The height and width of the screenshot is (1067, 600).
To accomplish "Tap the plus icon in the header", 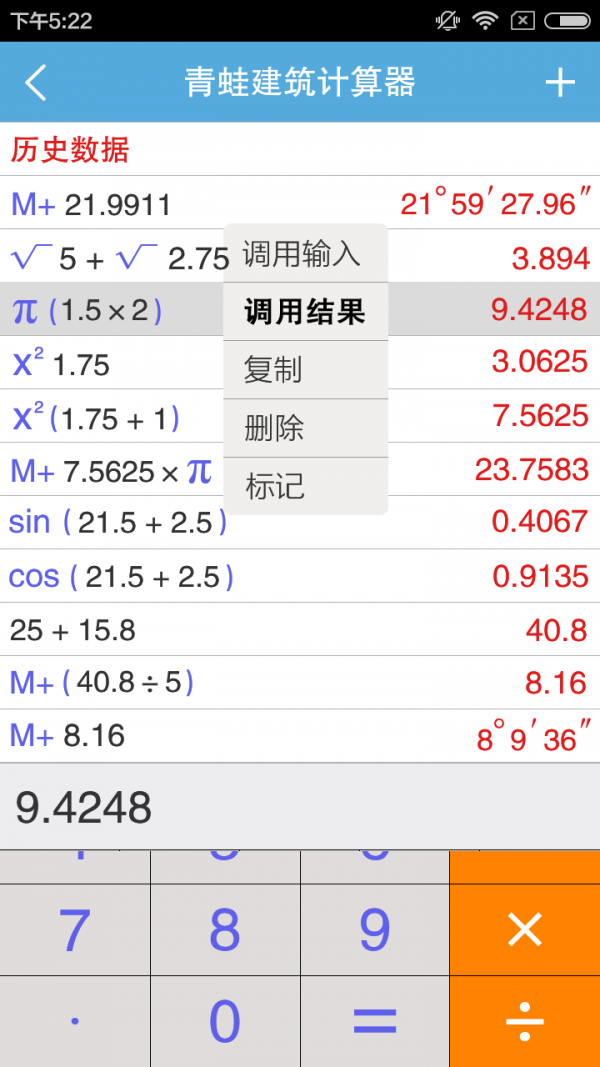I will [560, 82].
